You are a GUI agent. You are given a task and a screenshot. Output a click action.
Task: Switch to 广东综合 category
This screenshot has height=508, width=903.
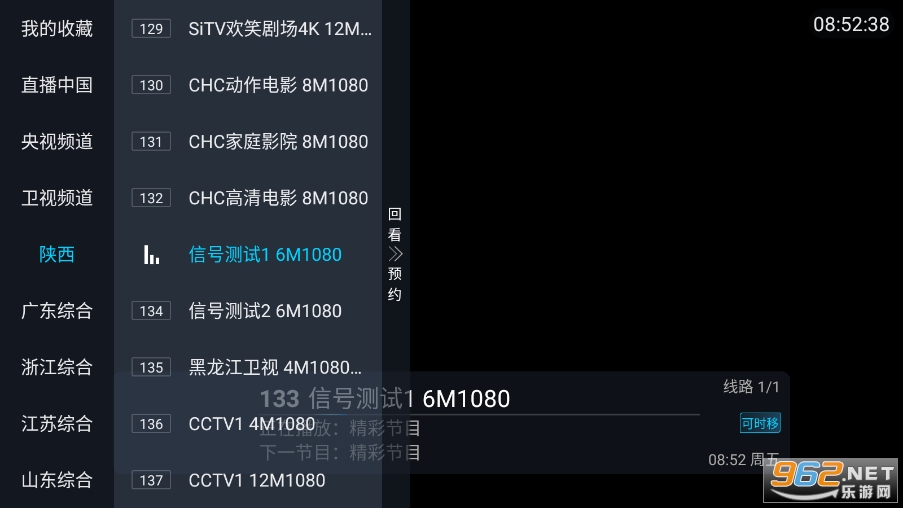pos(57,311)
